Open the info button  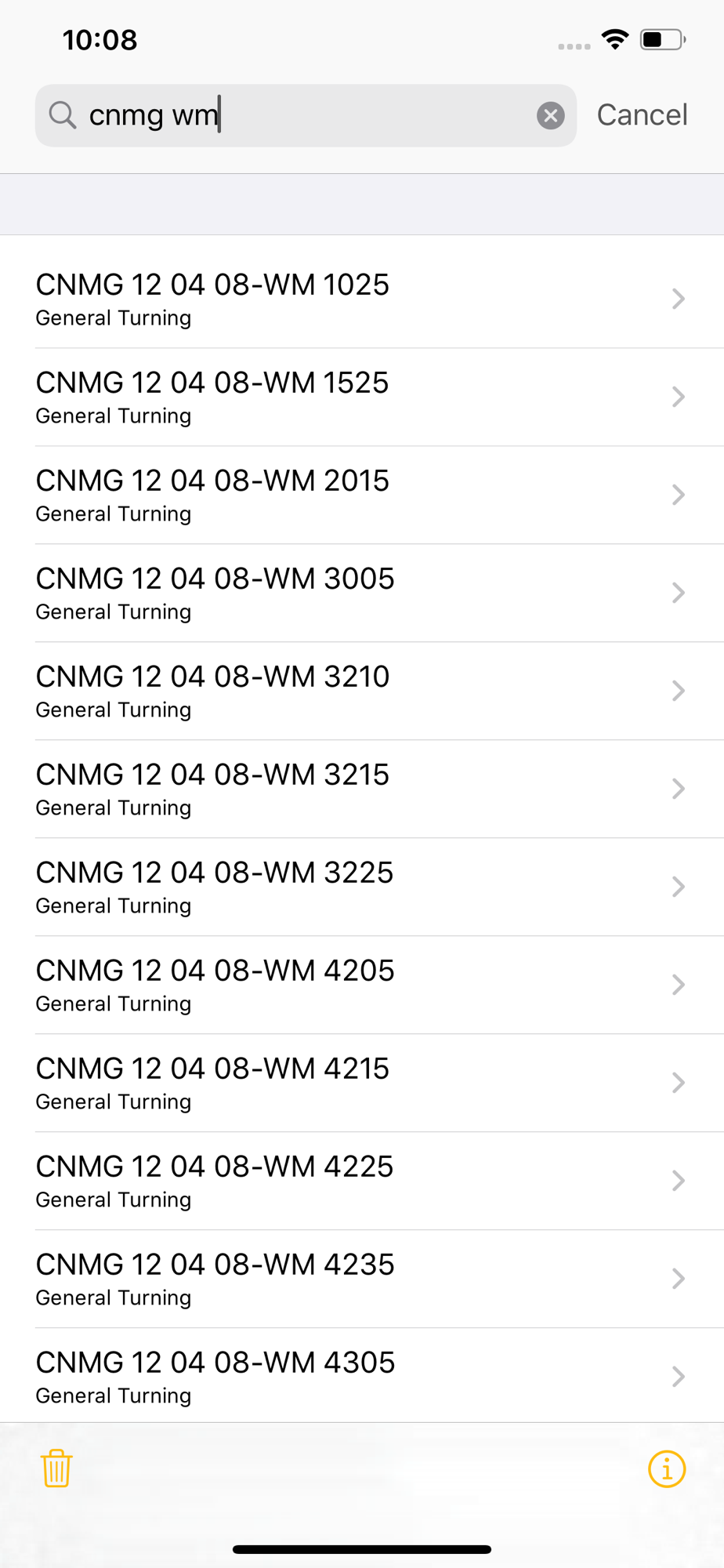click(667, 1468)
